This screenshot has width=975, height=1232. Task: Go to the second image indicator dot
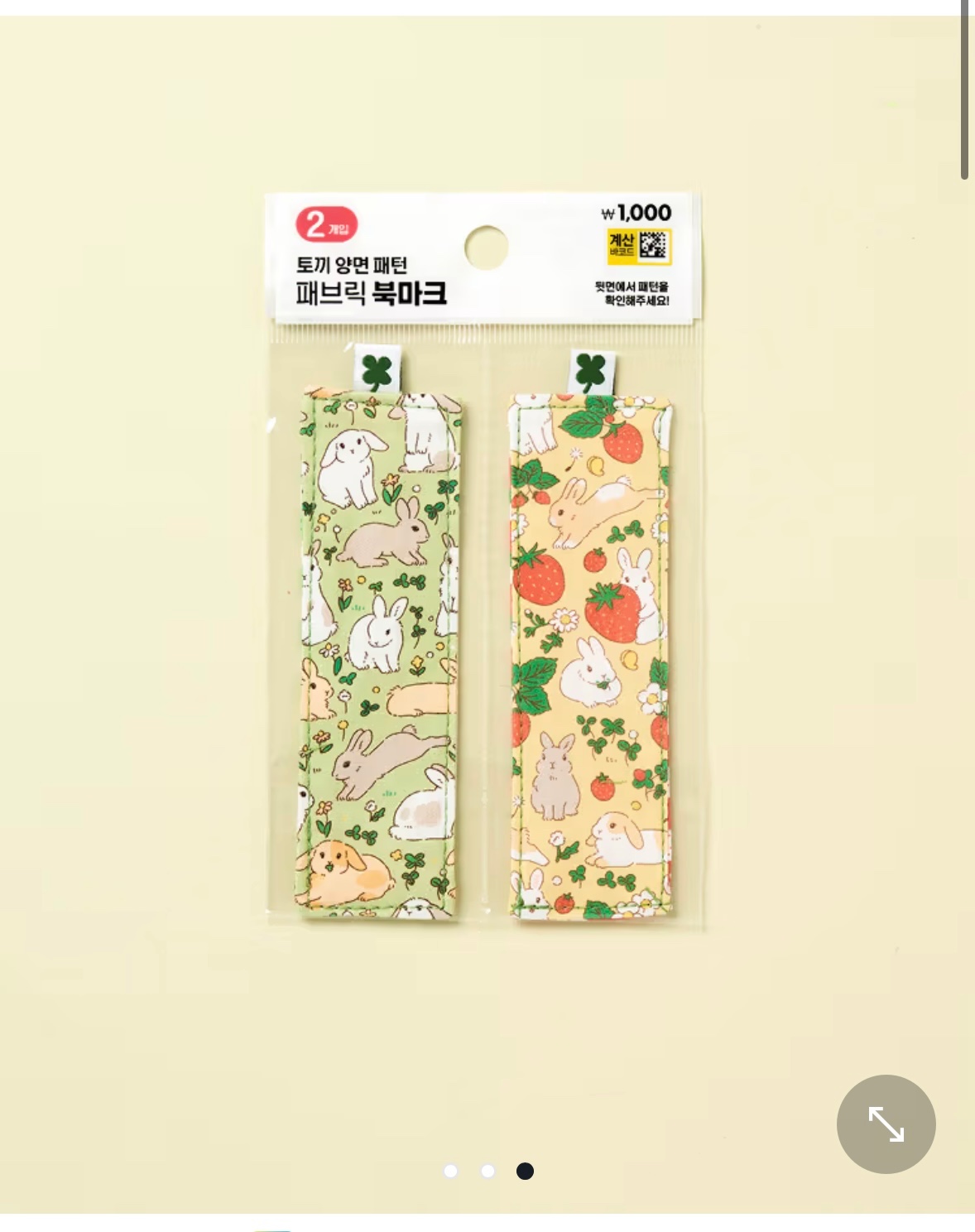point(487,1171)
